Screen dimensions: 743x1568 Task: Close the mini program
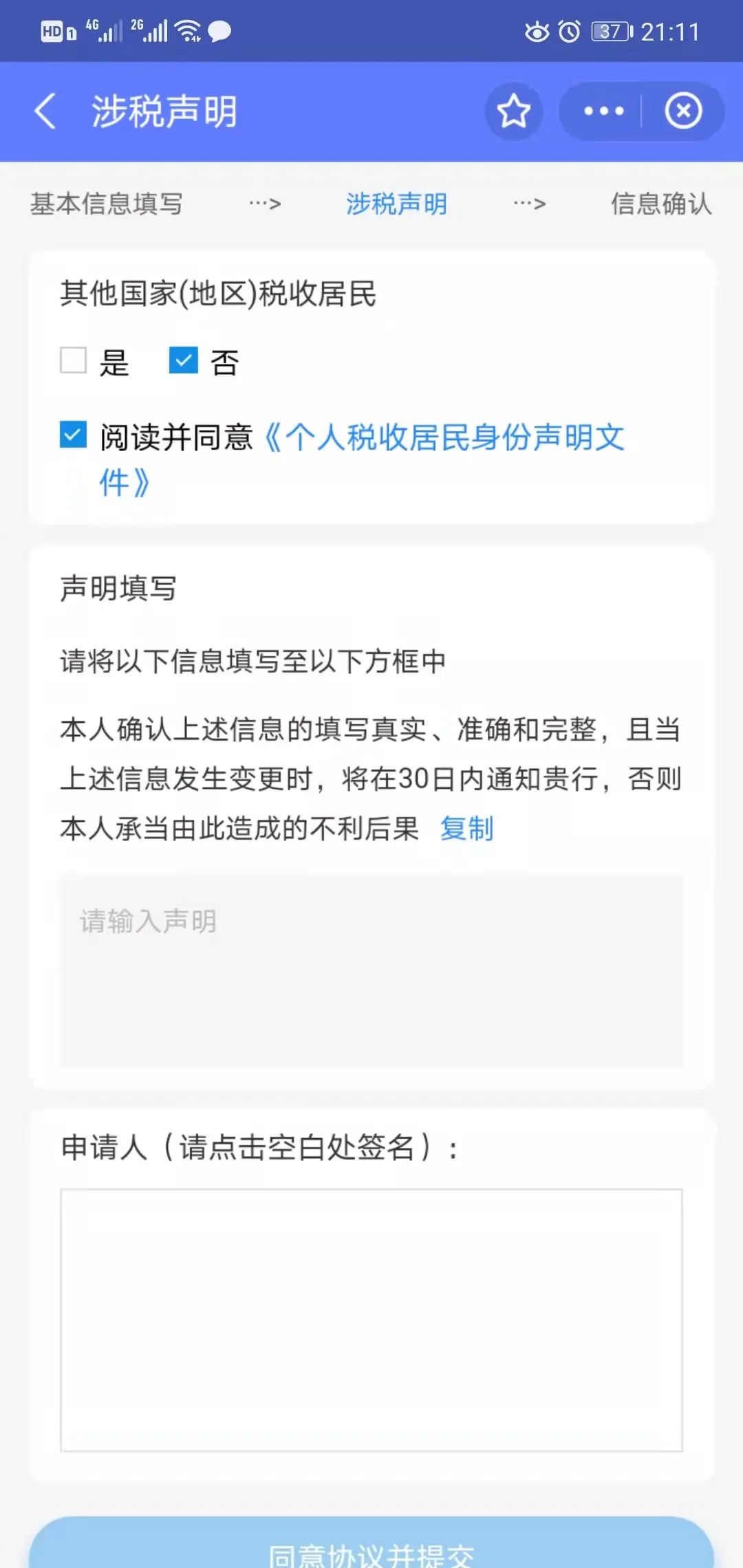point(683,111)
